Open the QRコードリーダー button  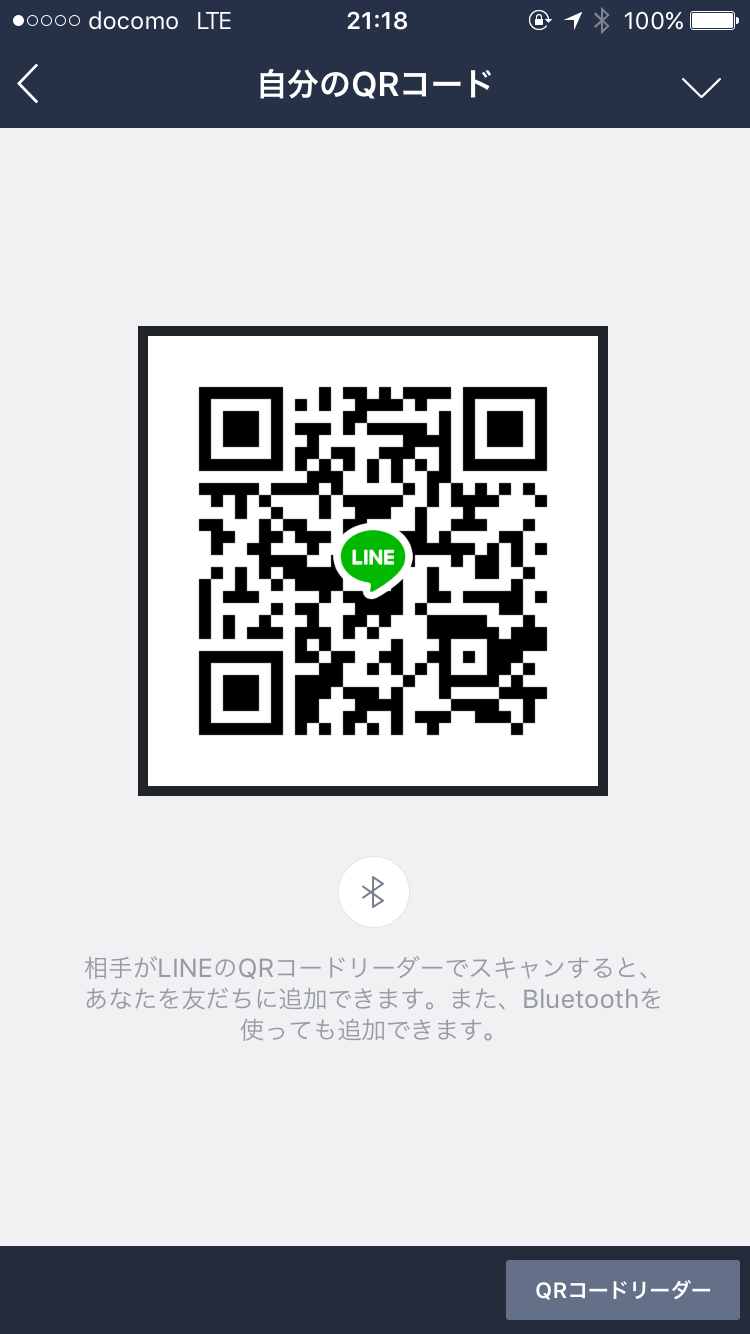point(622,1290)
